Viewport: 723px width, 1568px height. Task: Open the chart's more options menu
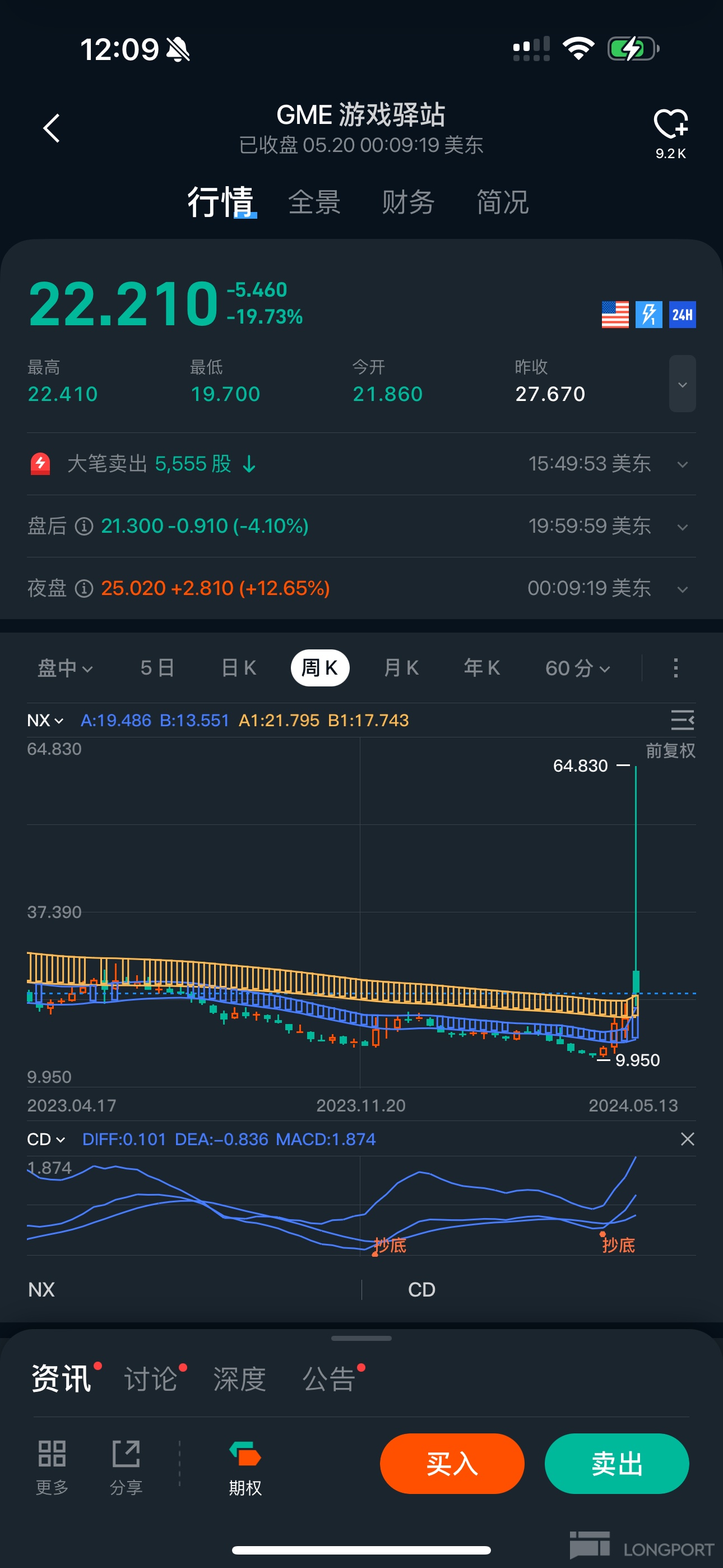point(675,668)
